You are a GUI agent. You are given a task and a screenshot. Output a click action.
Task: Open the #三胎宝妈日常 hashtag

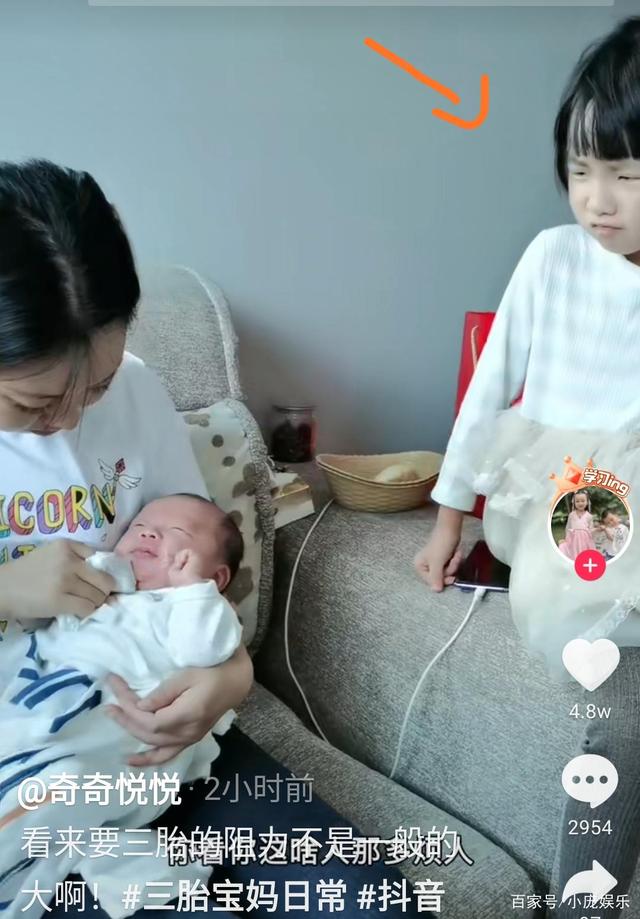point(235,895)
